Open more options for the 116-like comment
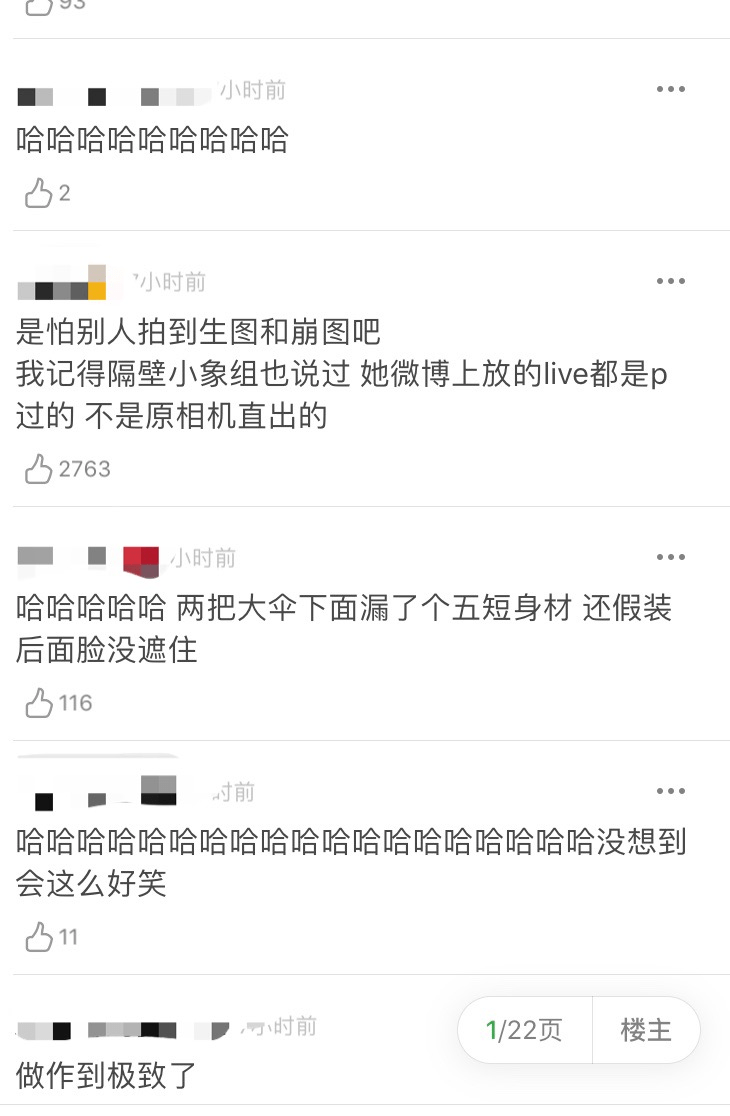The image size is (730, 1116). 670,557
